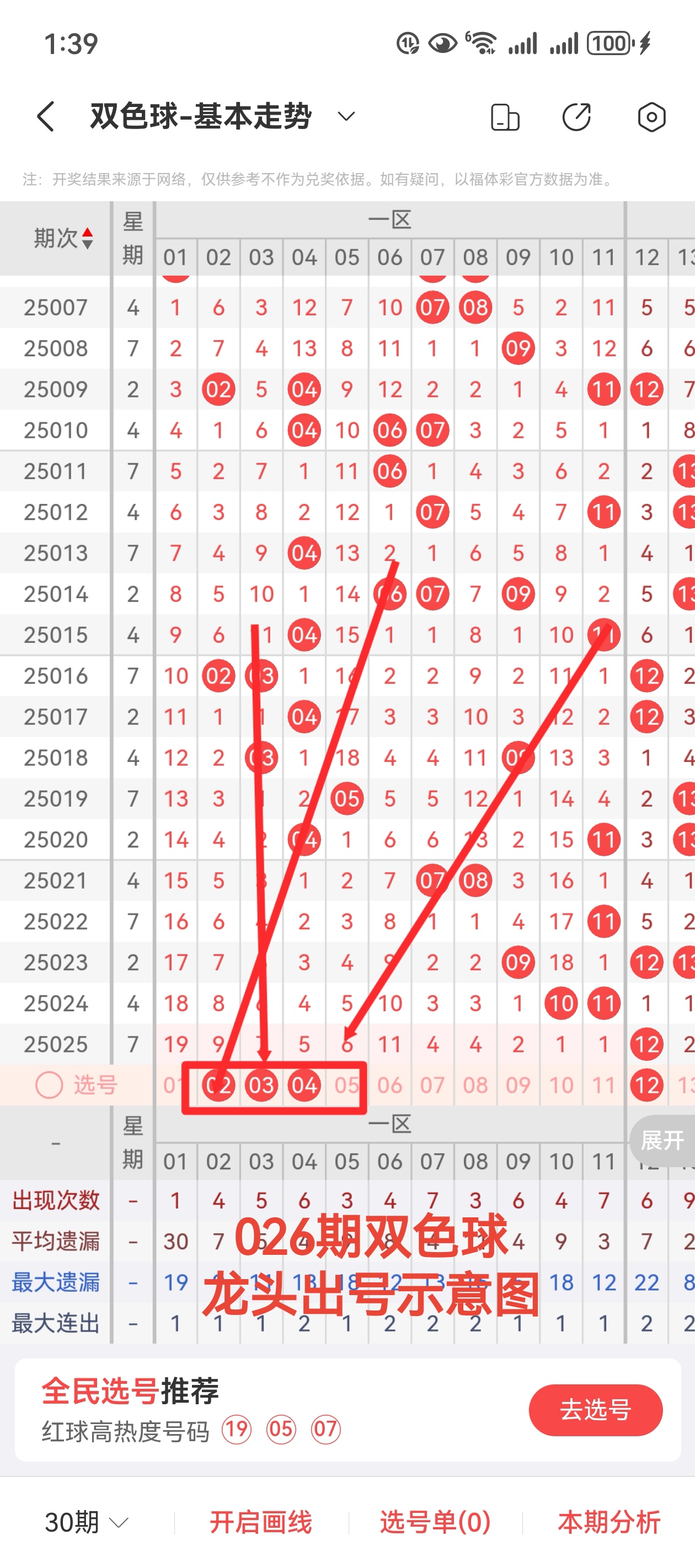695x1568 pixels.
Task: Tap the 选号 row circle selector
Action: [x=49, y=1084]
